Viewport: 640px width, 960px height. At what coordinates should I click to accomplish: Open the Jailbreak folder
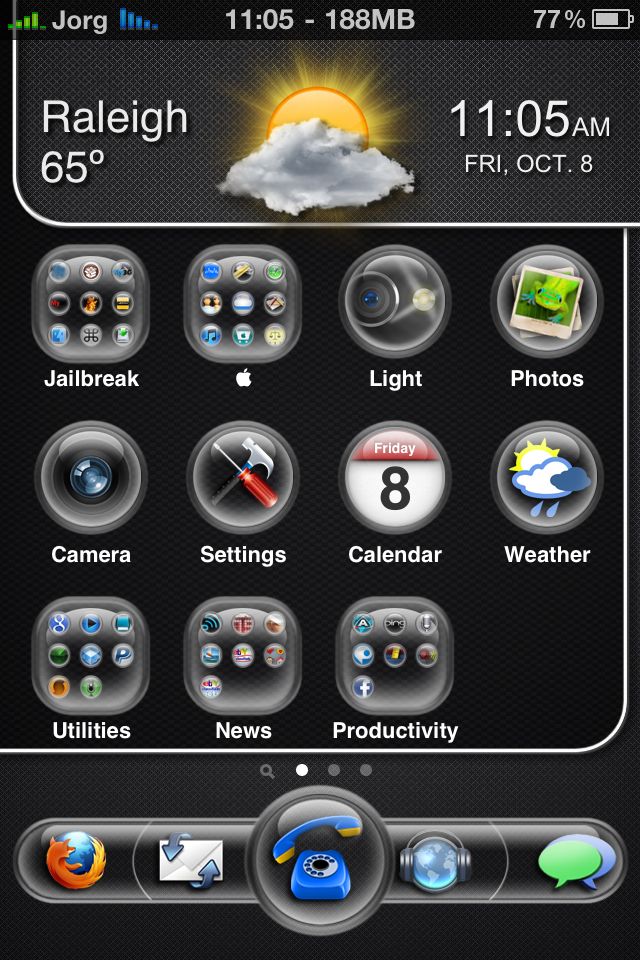(x=91, y=303)
